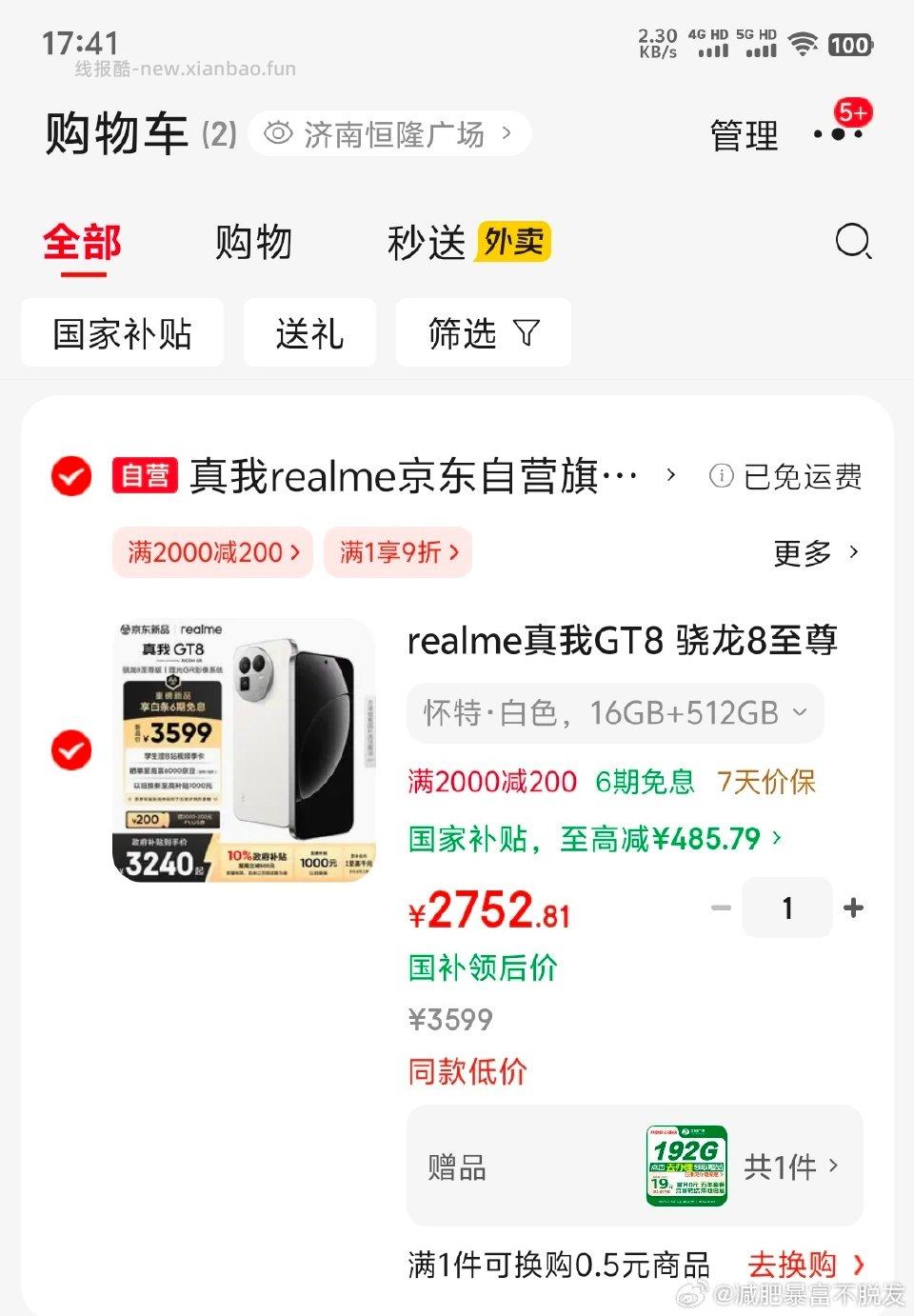
Task: Select the realme store checkbox
Action: pyautogui.click(x=70, y=477)
